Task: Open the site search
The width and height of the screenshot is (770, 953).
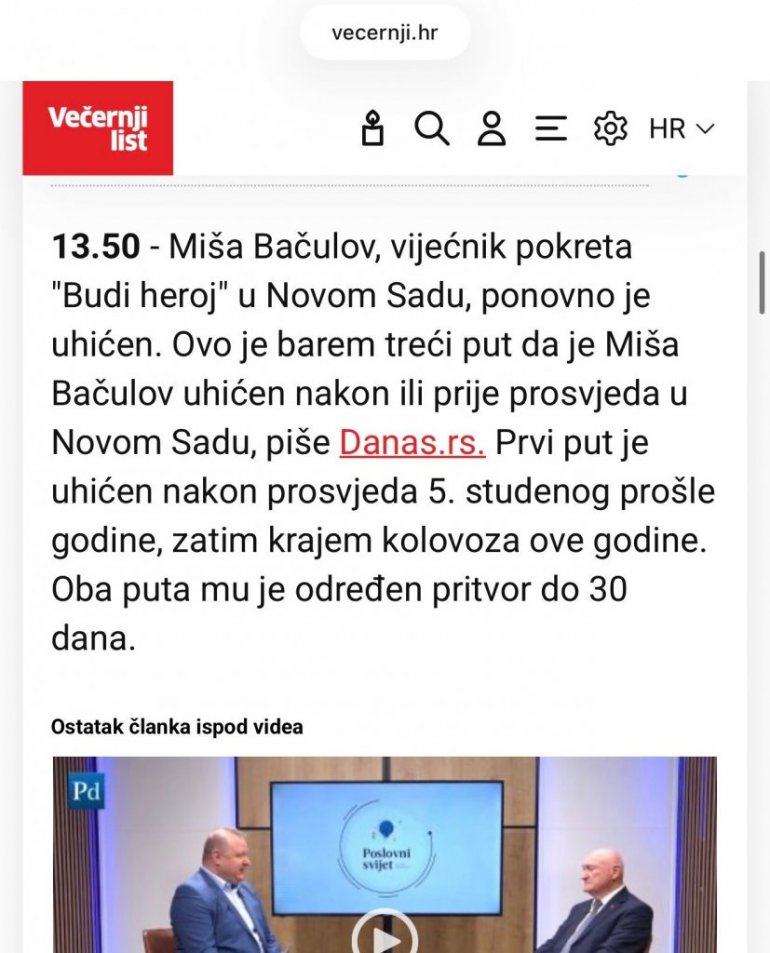Action: pyautogui.click(x=432, y=129)
